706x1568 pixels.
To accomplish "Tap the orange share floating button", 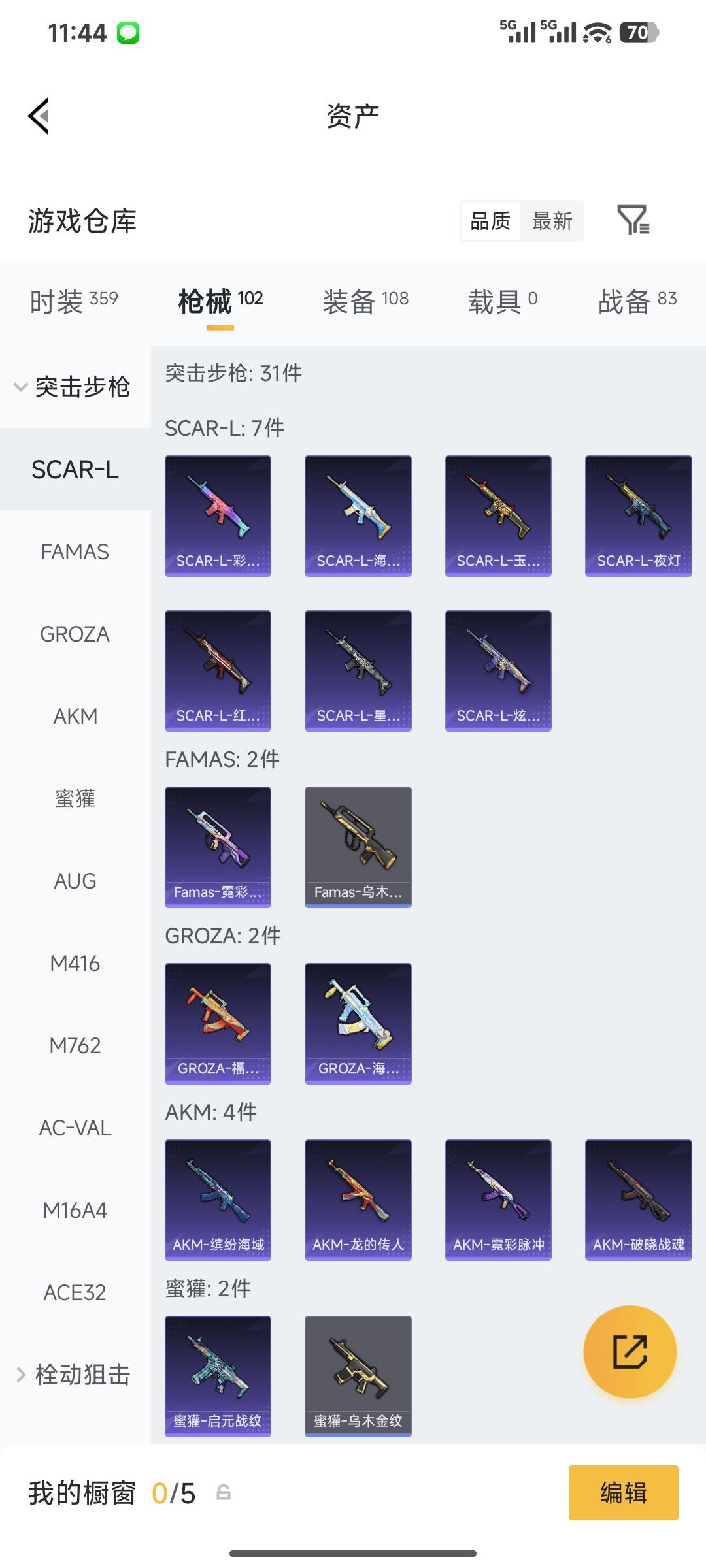I will point(630,1352).
